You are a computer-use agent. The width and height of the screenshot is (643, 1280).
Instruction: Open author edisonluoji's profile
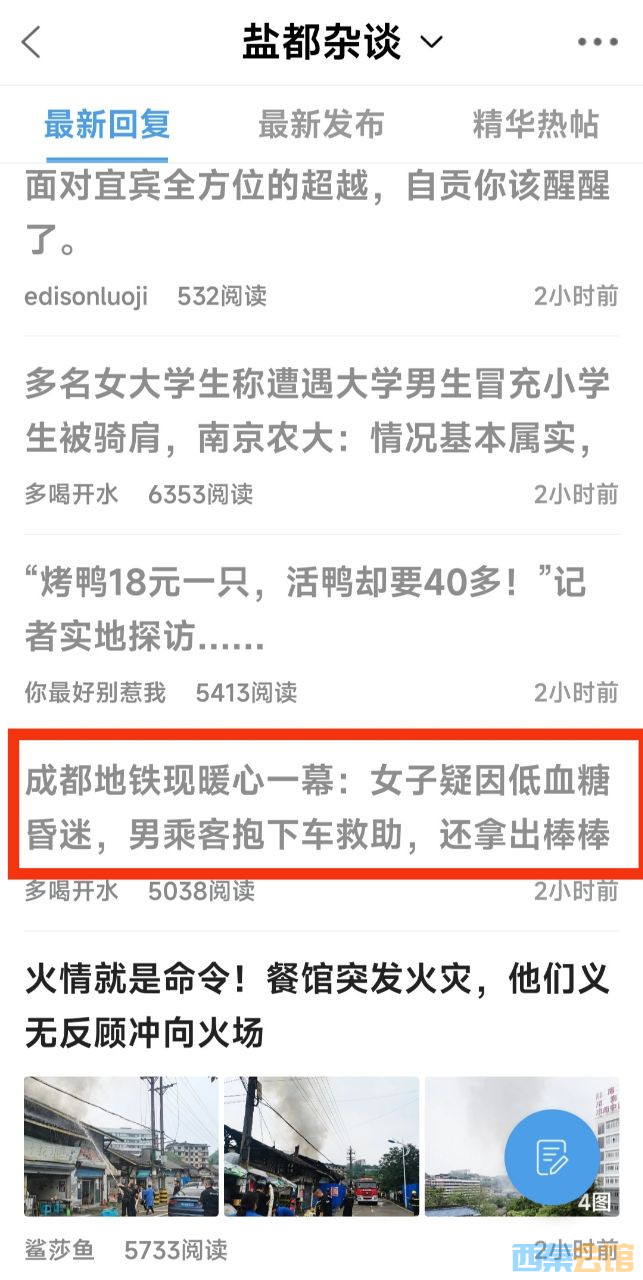coord(86,296)
